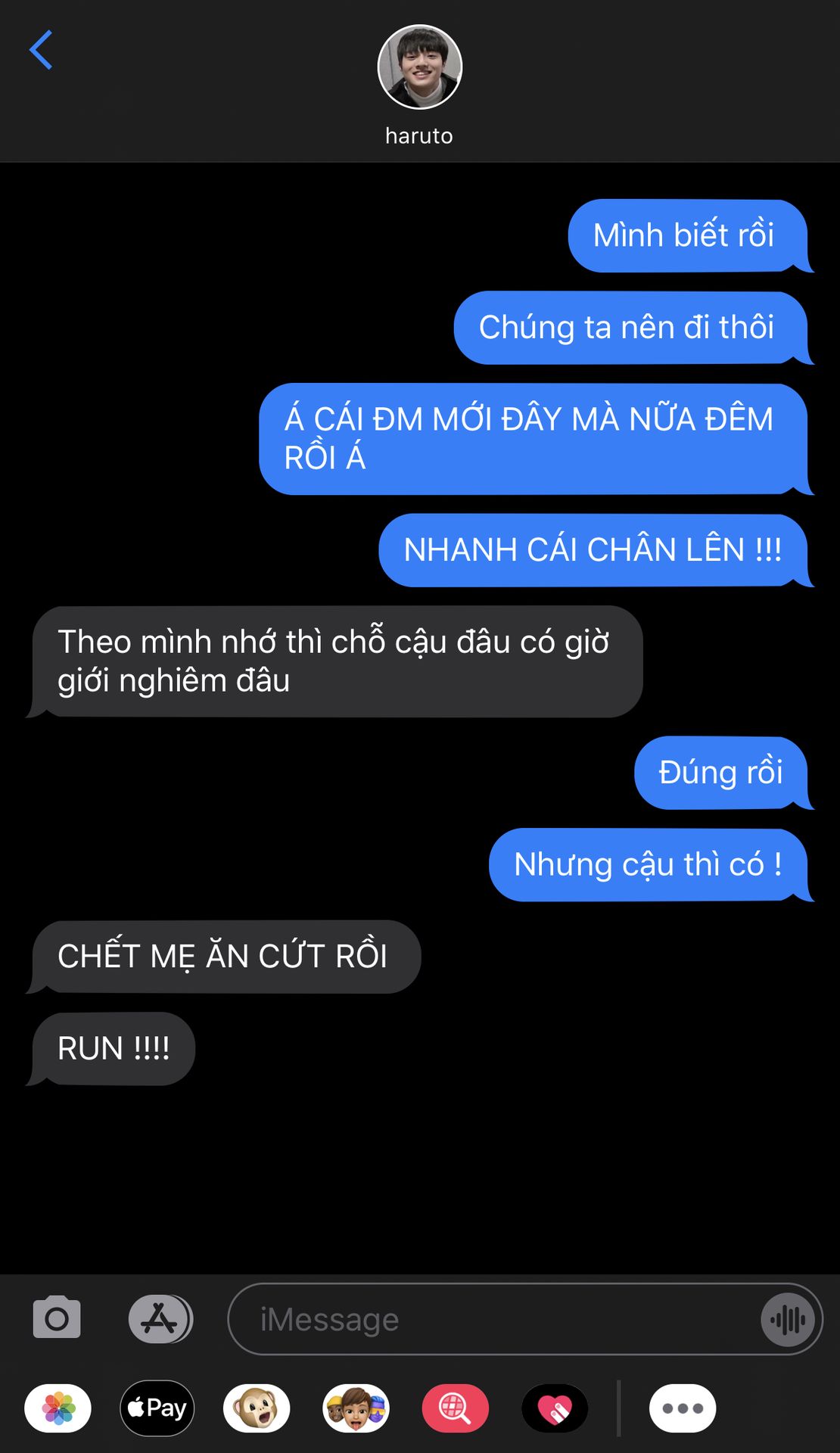
Task: Open the Photos app in drawer
Action: coord(58,1408)
